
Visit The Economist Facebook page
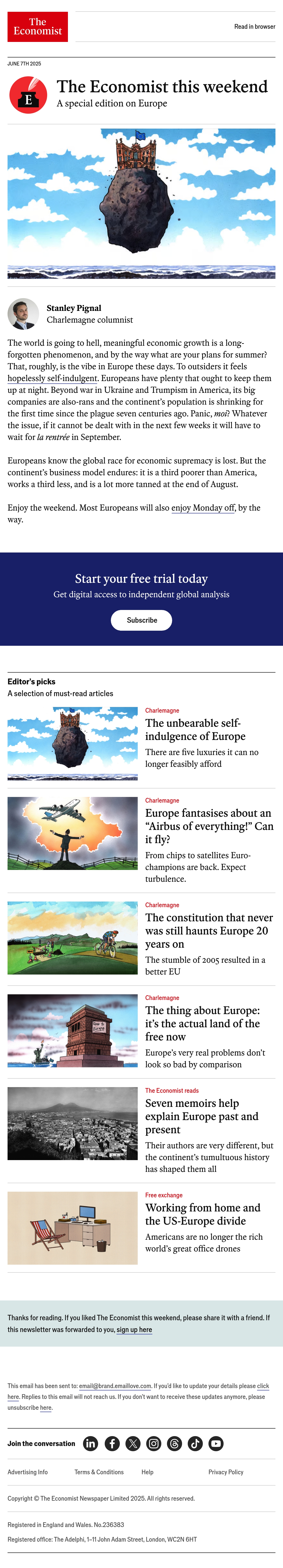pyautogui.click(x=112, y=1443)
